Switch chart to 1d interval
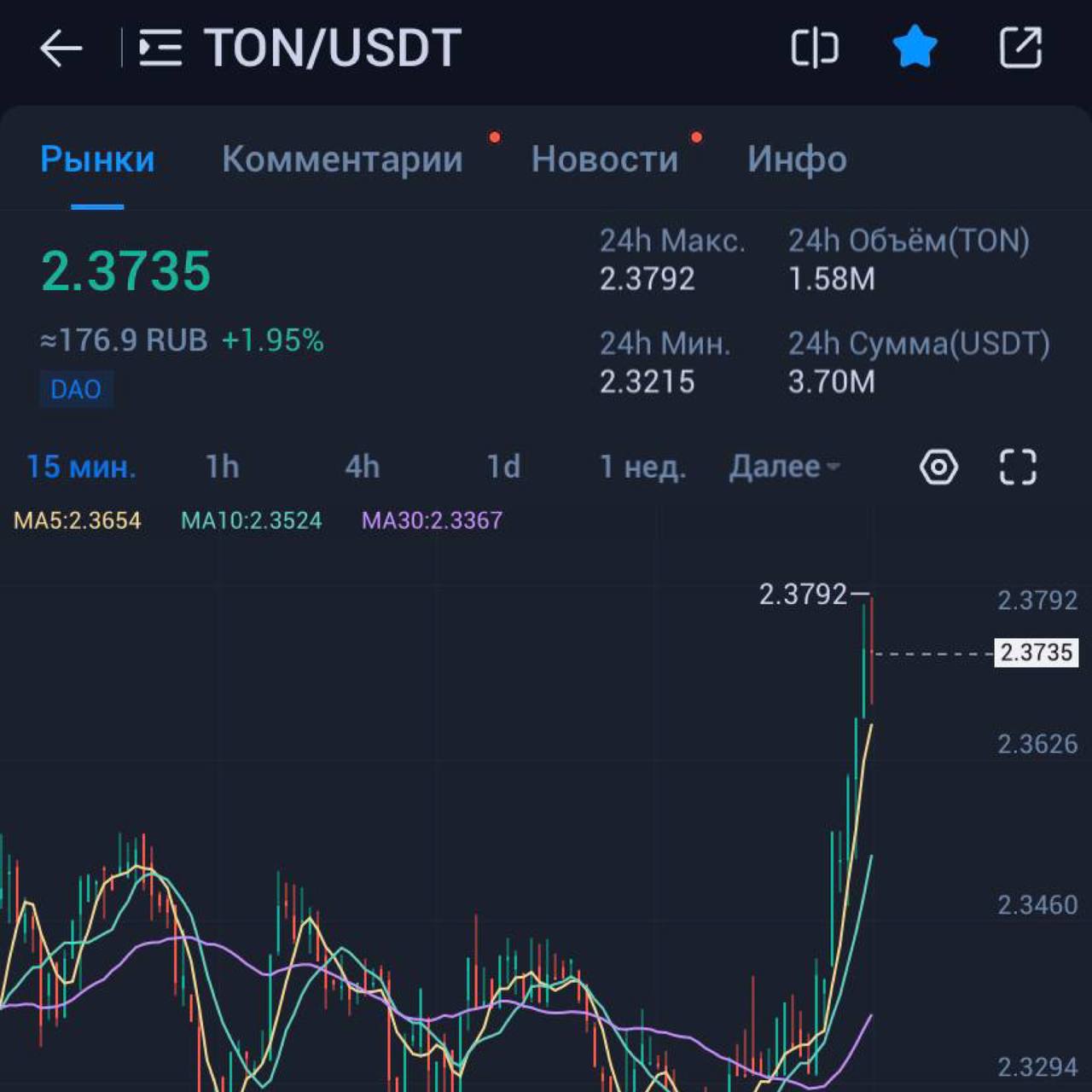This screenshot has height=1092, width=1092. point(503,467)
